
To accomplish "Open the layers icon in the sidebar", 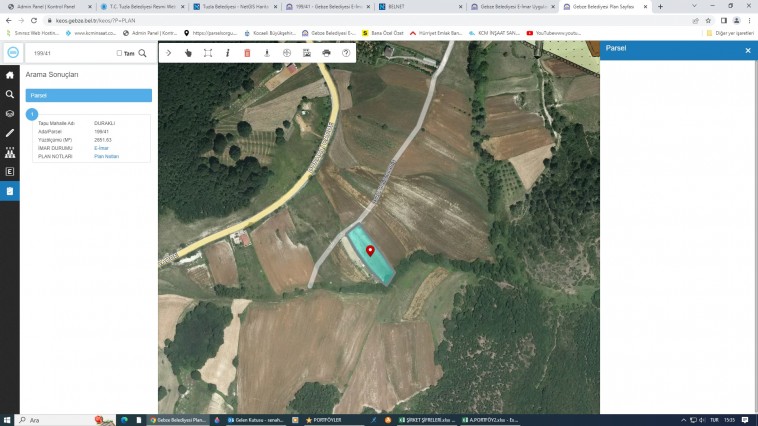I will tap(10, 113).
